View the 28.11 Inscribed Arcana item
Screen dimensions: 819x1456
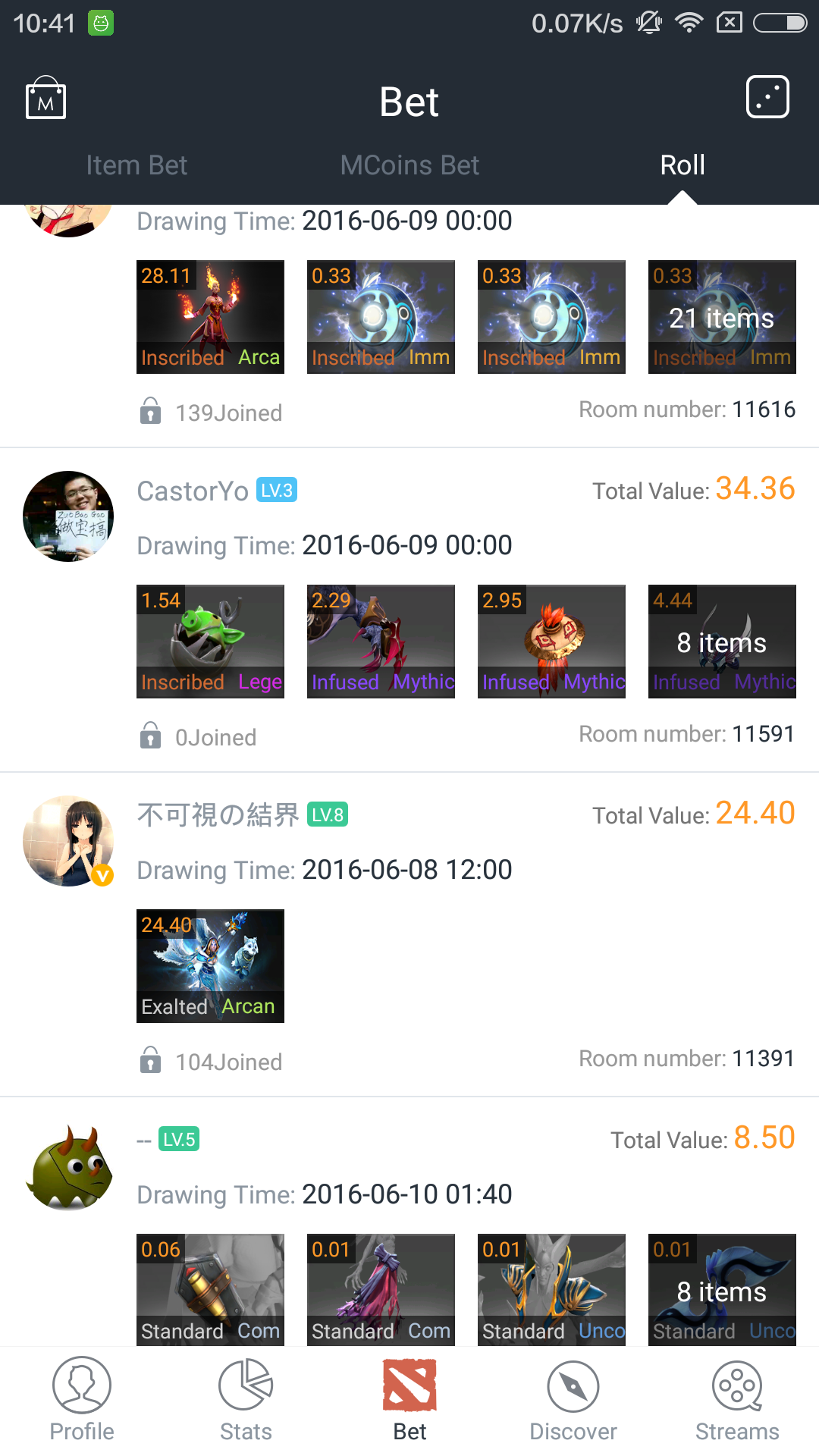pos(210,317)
